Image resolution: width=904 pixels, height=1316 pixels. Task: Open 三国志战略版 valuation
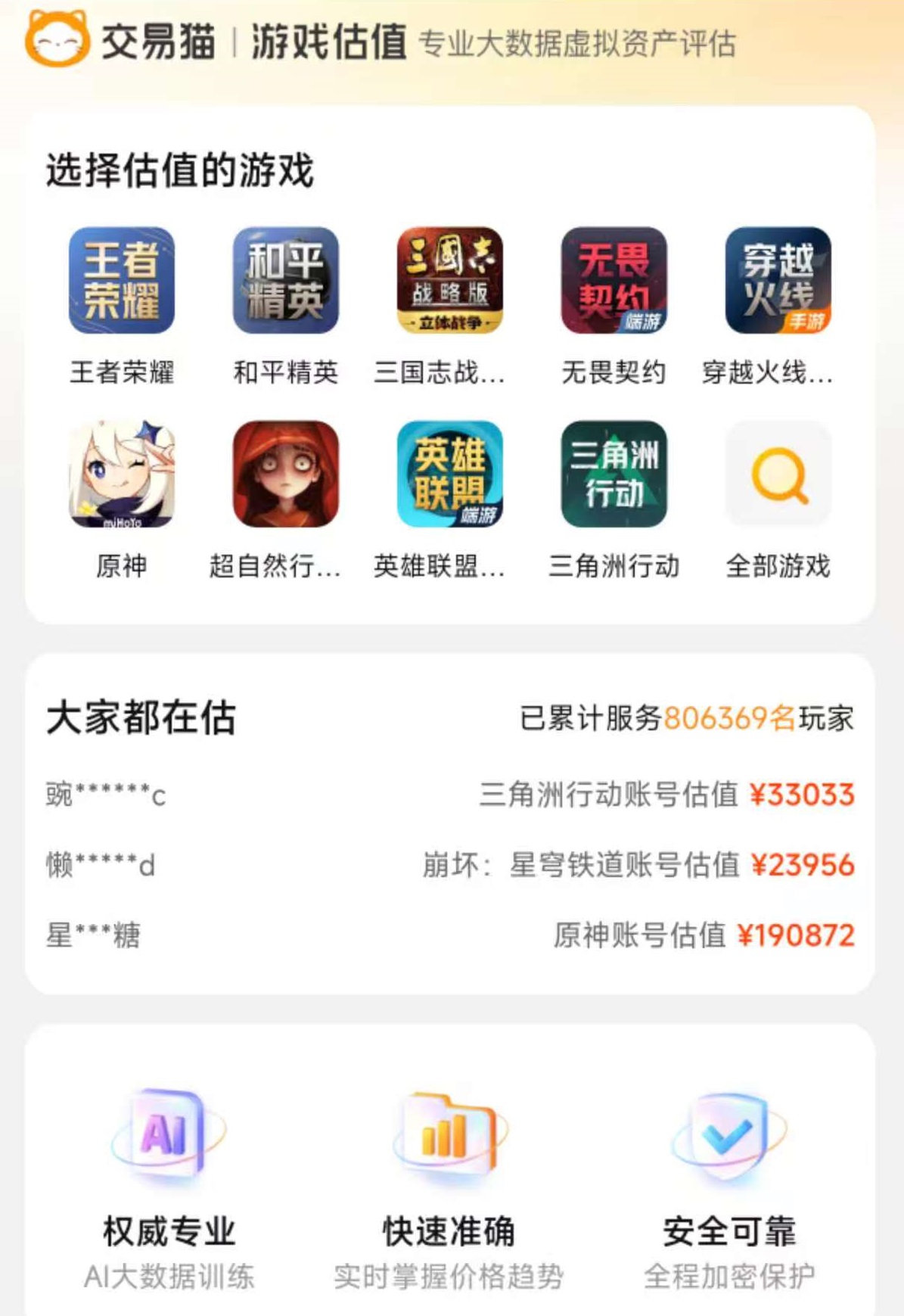[x=449, y=281]
